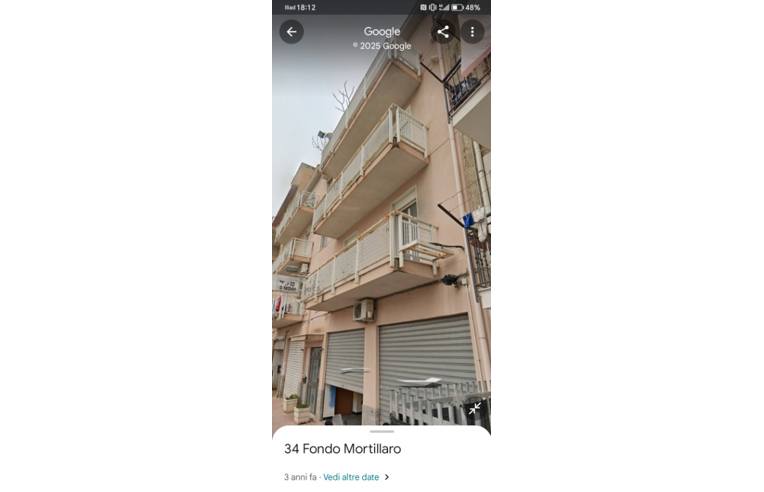
Task: Go back using the arrow button
Action: coord(291,32)
